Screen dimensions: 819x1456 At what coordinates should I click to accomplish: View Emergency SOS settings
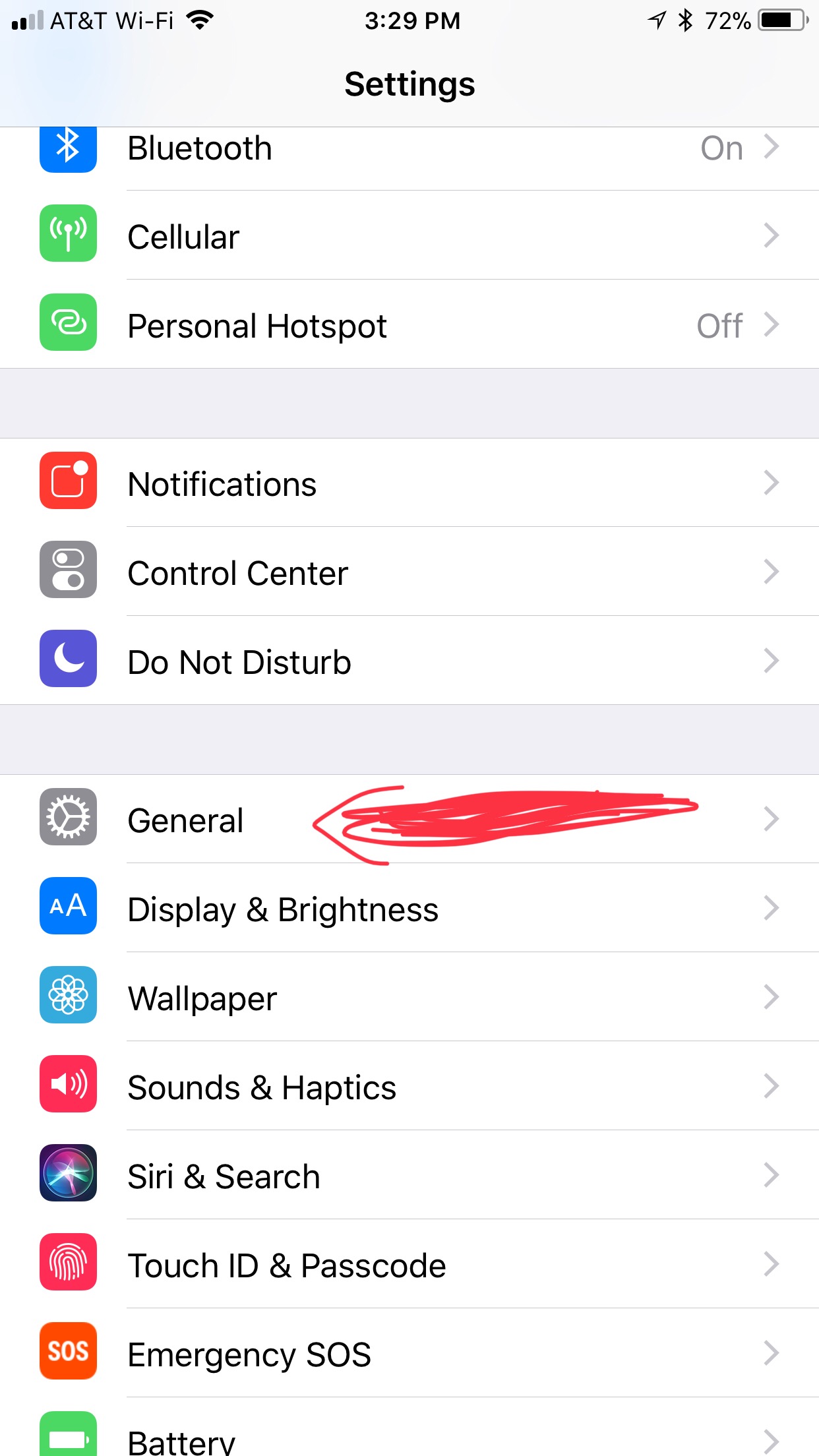click(x=409, y=1354)
